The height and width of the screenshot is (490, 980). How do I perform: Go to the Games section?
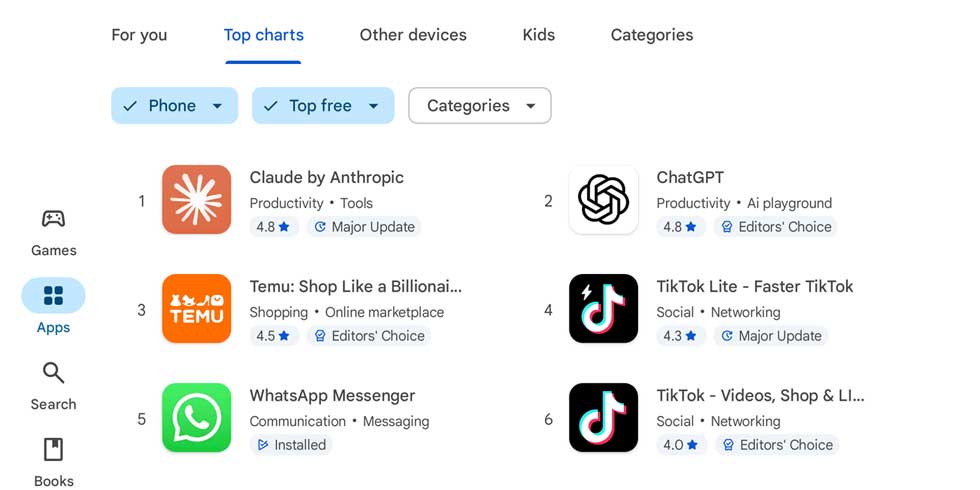click(53, 232)
